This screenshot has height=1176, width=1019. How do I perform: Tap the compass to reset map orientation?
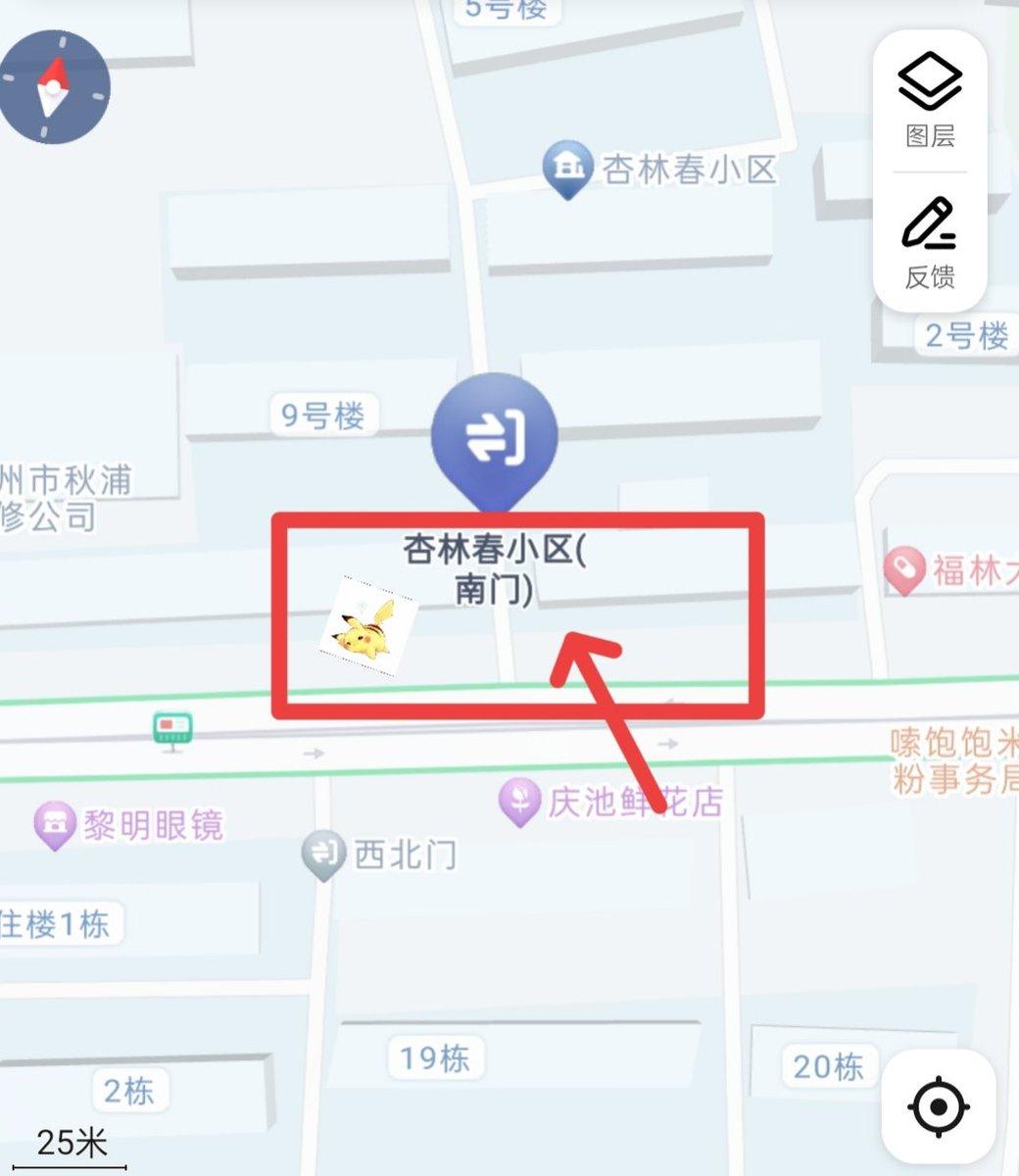[x=55, y=87]
